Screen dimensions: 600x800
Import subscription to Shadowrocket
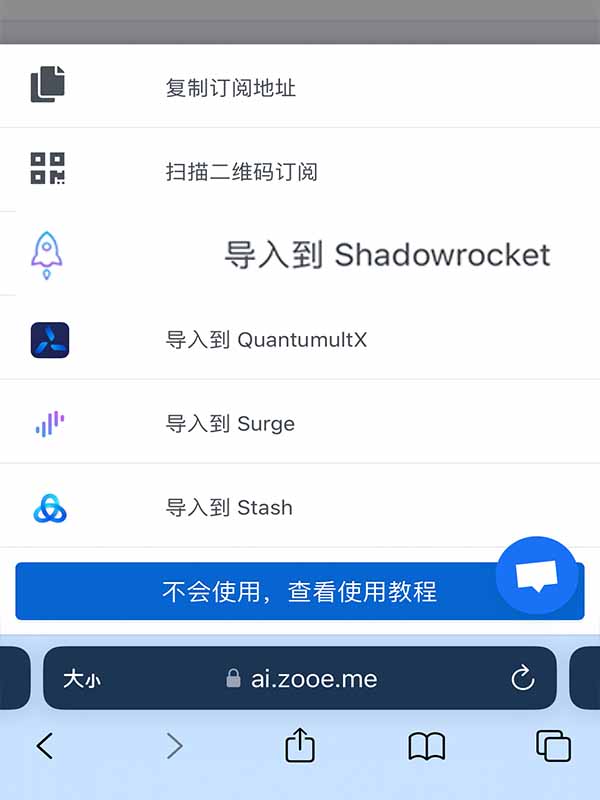tap(386, 255)
